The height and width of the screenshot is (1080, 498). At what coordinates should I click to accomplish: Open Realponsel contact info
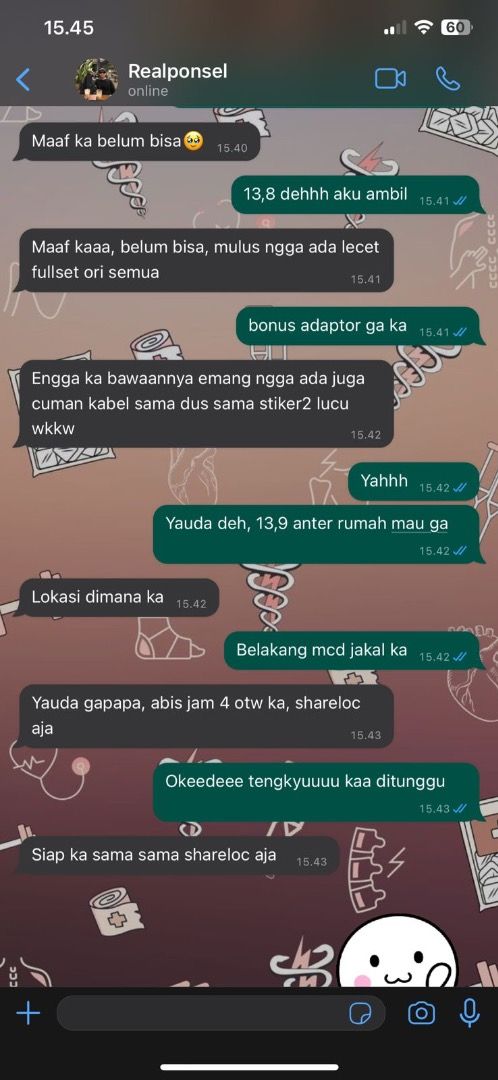[x=178, y=80]
